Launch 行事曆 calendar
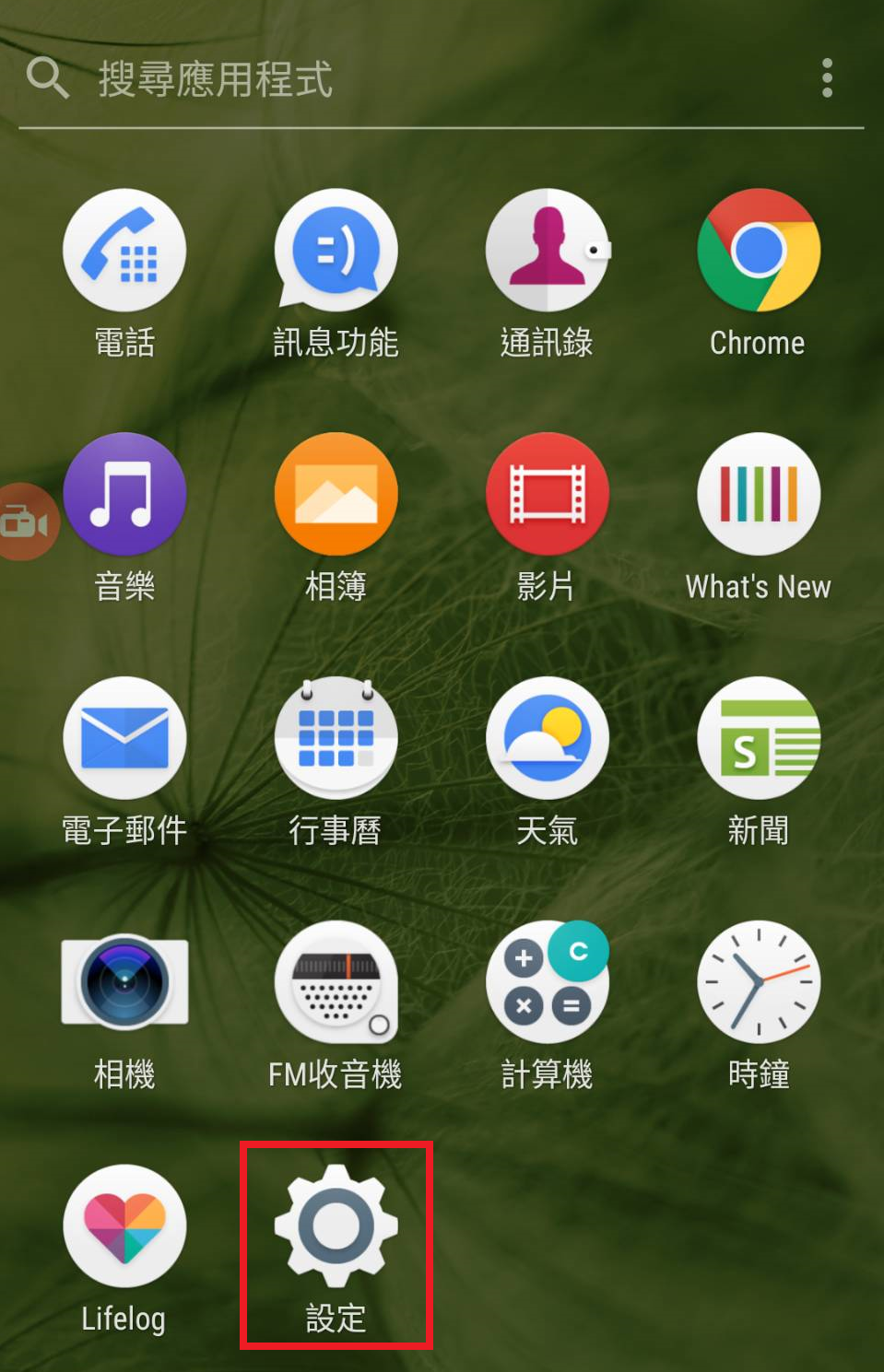 [336, 739]
